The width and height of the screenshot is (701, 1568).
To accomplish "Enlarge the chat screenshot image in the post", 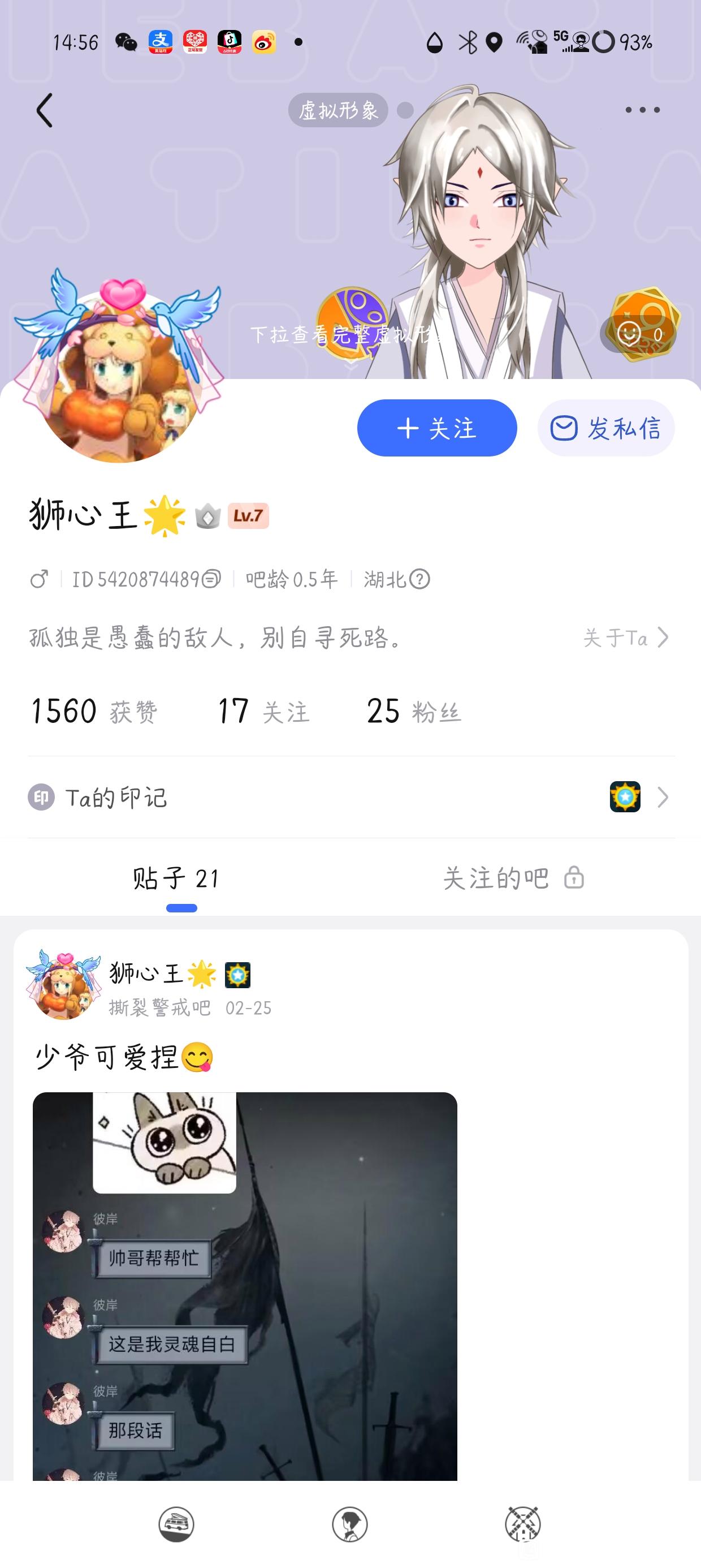I will 245,1285.
